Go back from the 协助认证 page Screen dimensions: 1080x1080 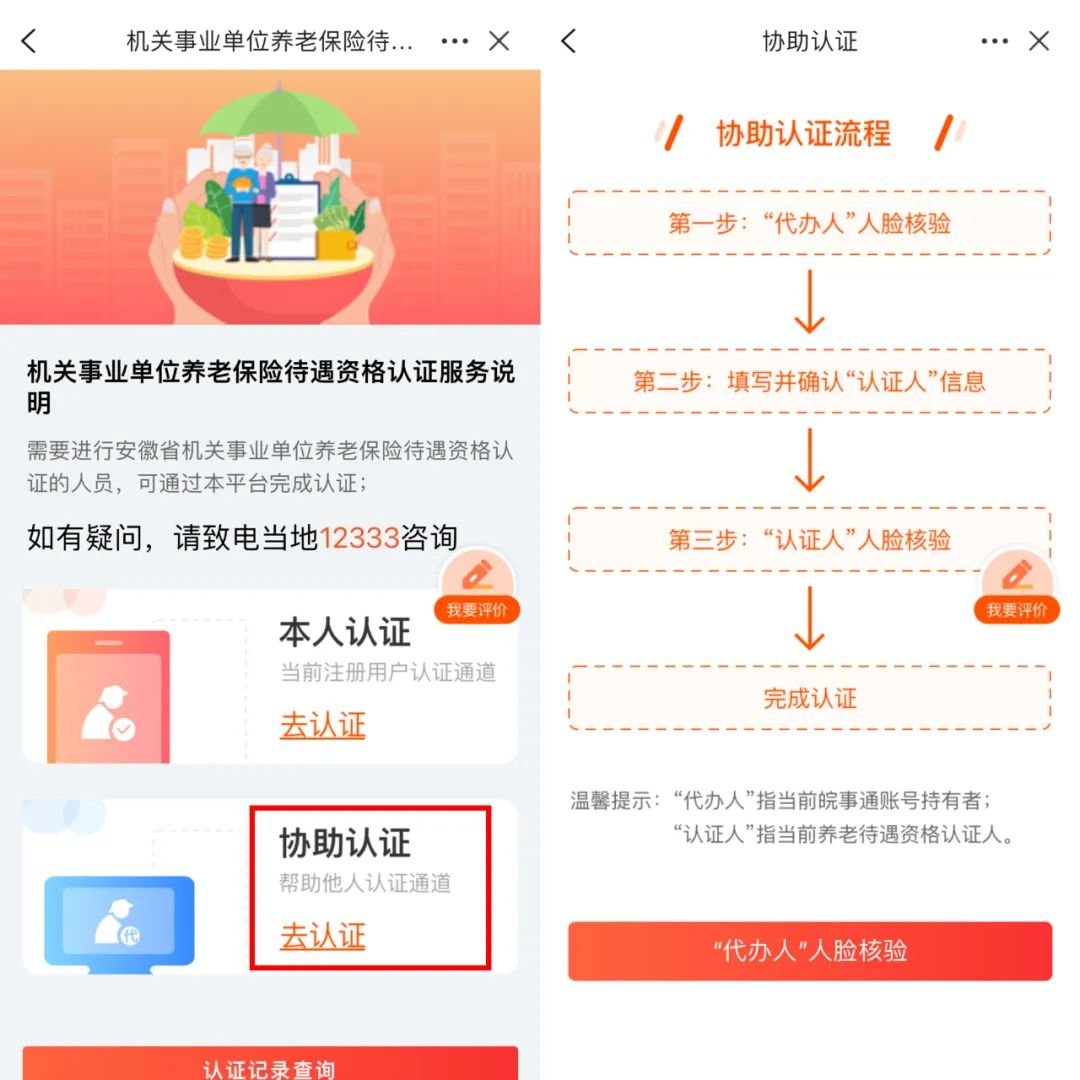pos(569,41)
